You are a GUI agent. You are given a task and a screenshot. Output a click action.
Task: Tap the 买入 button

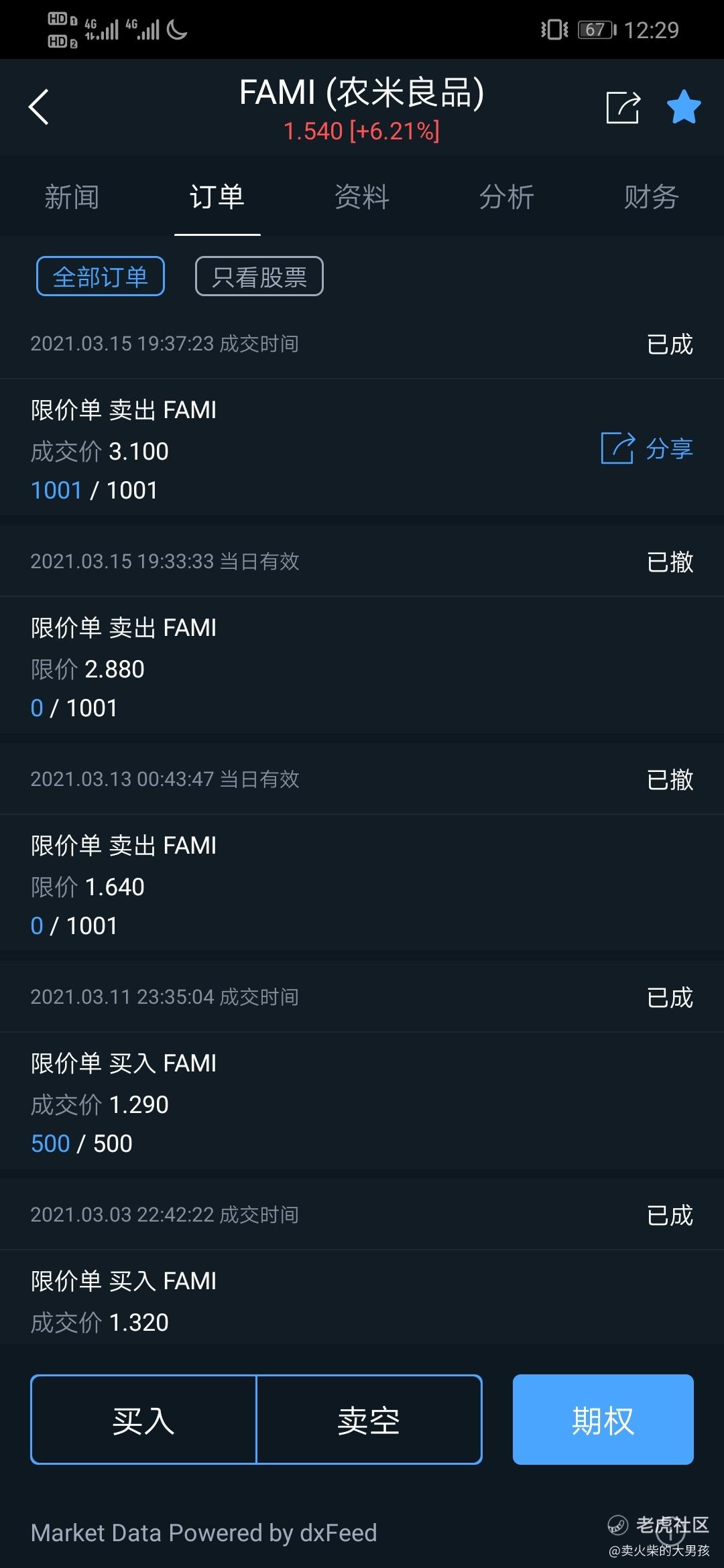pyautogui.click(x=143, y=1419)
